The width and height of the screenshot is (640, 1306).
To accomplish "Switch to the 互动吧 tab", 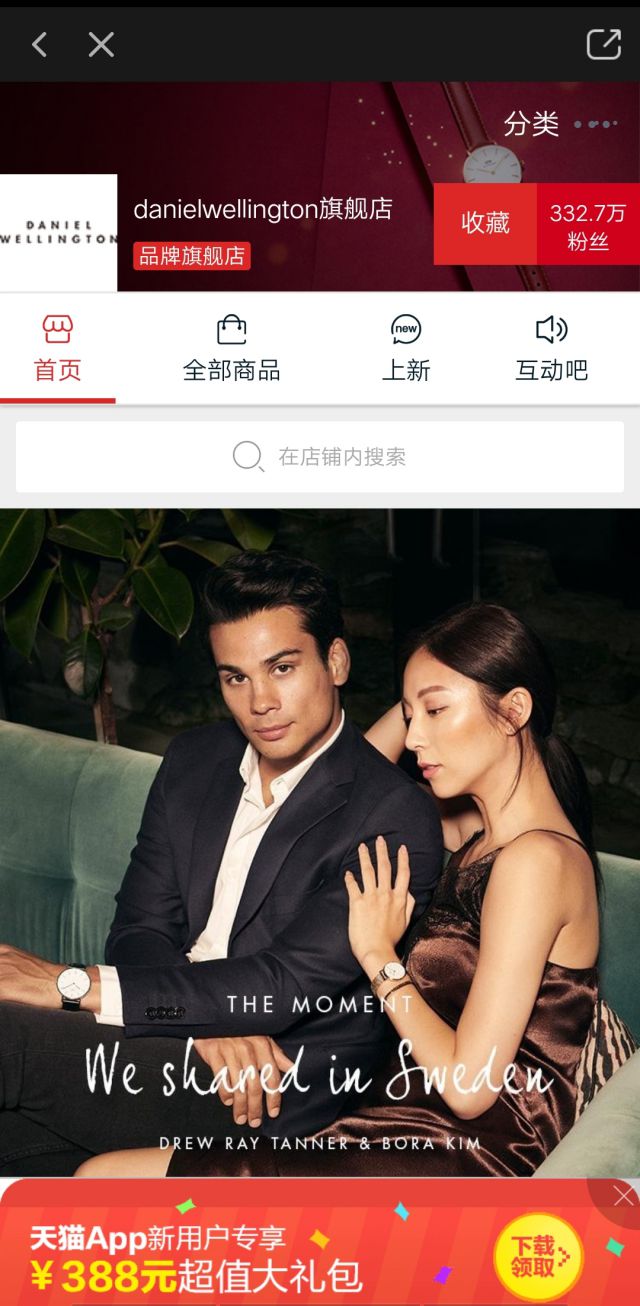I will tap(551, 349).
